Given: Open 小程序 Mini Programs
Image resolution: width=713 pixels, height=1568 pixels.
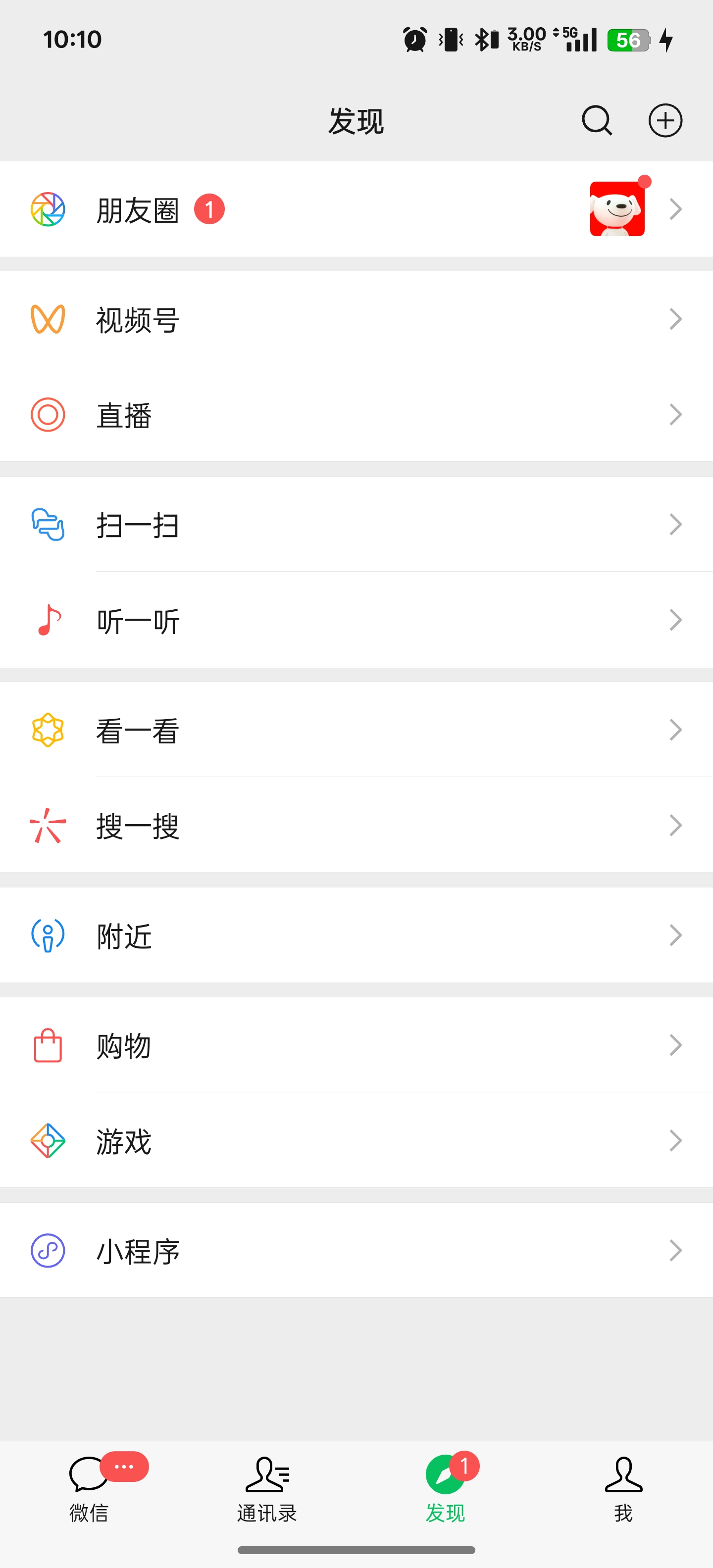Looking at the screenshot, I should [x=138, y=1250].
